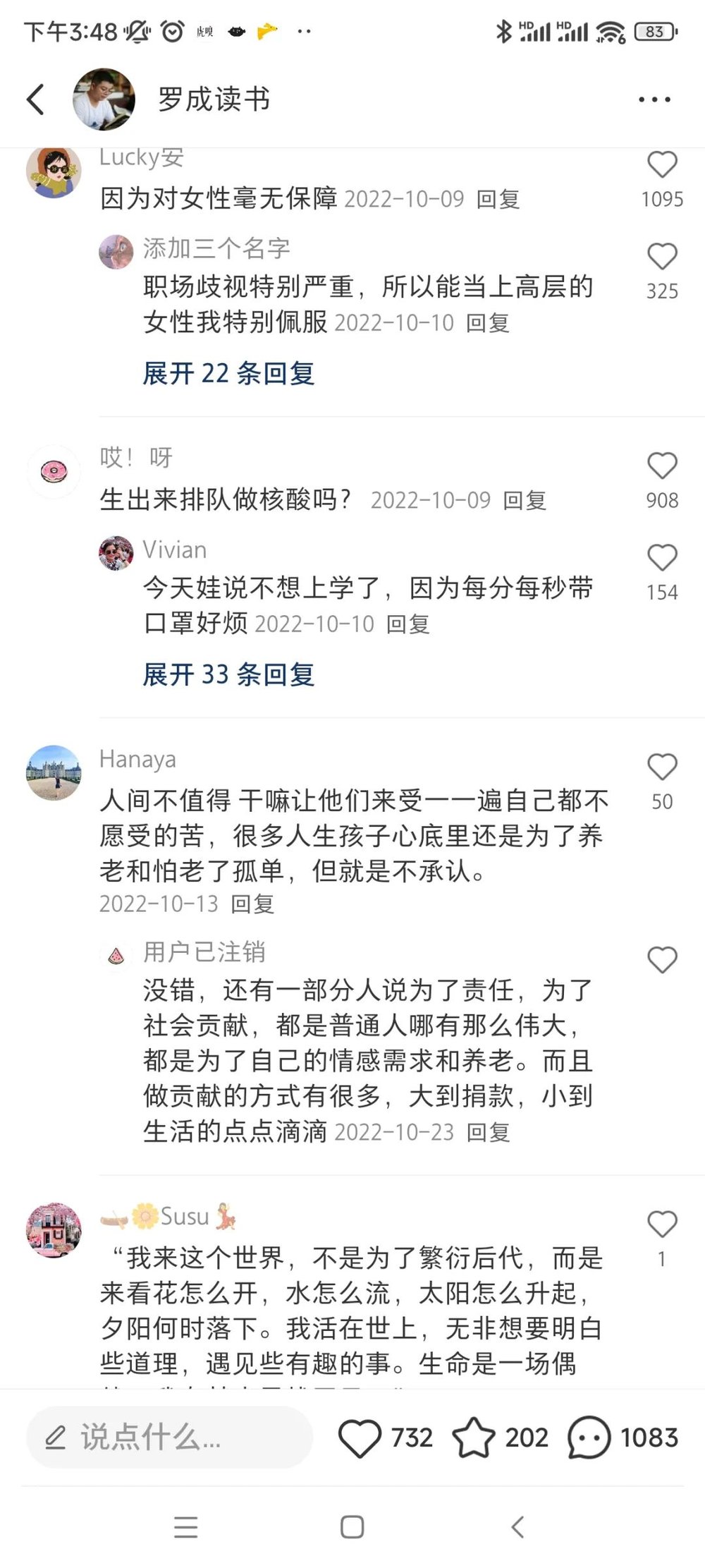
Task: Tap the system home button
Action: 352,1527
